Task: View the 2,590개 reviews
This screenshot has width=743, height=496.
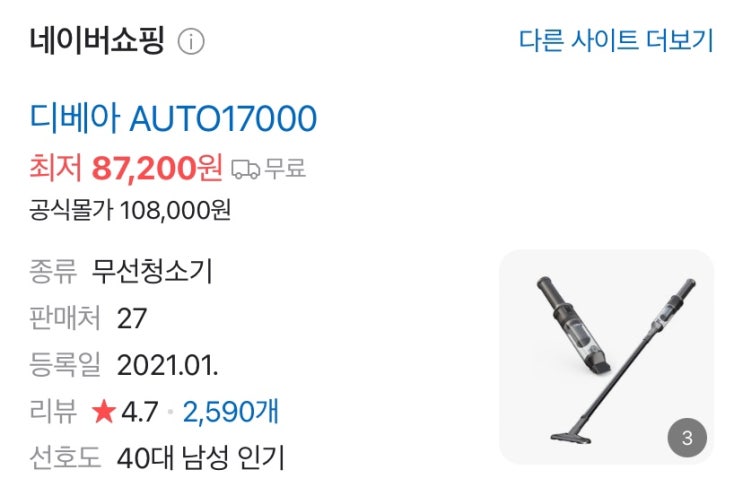Action: tap(231, 410)
